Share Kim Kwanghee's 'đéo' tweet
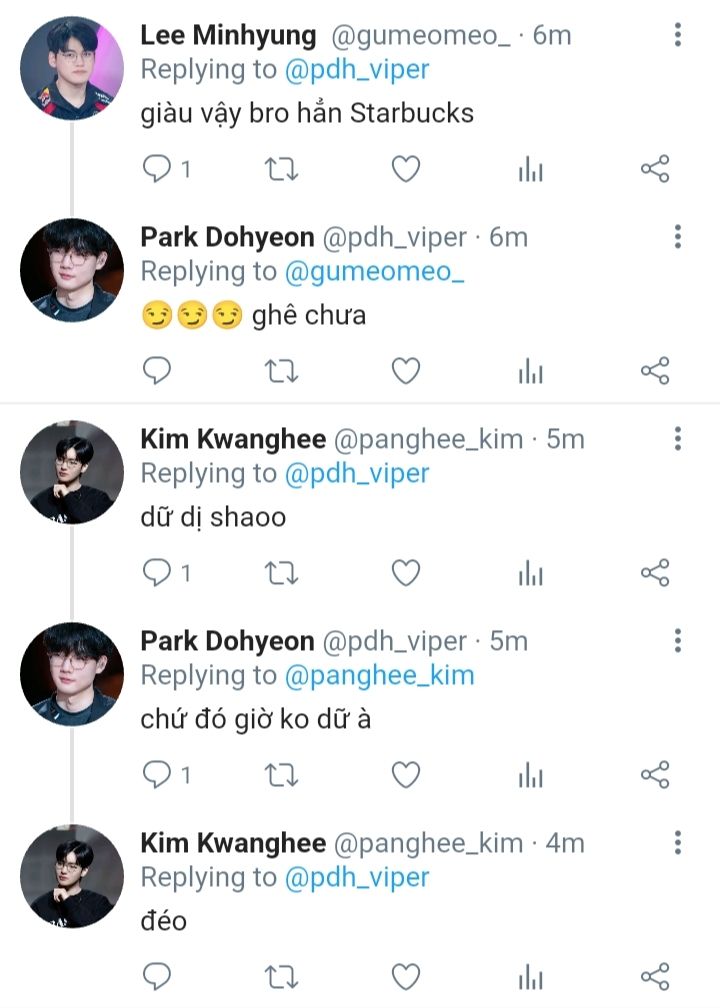 (x=655, y=976)
